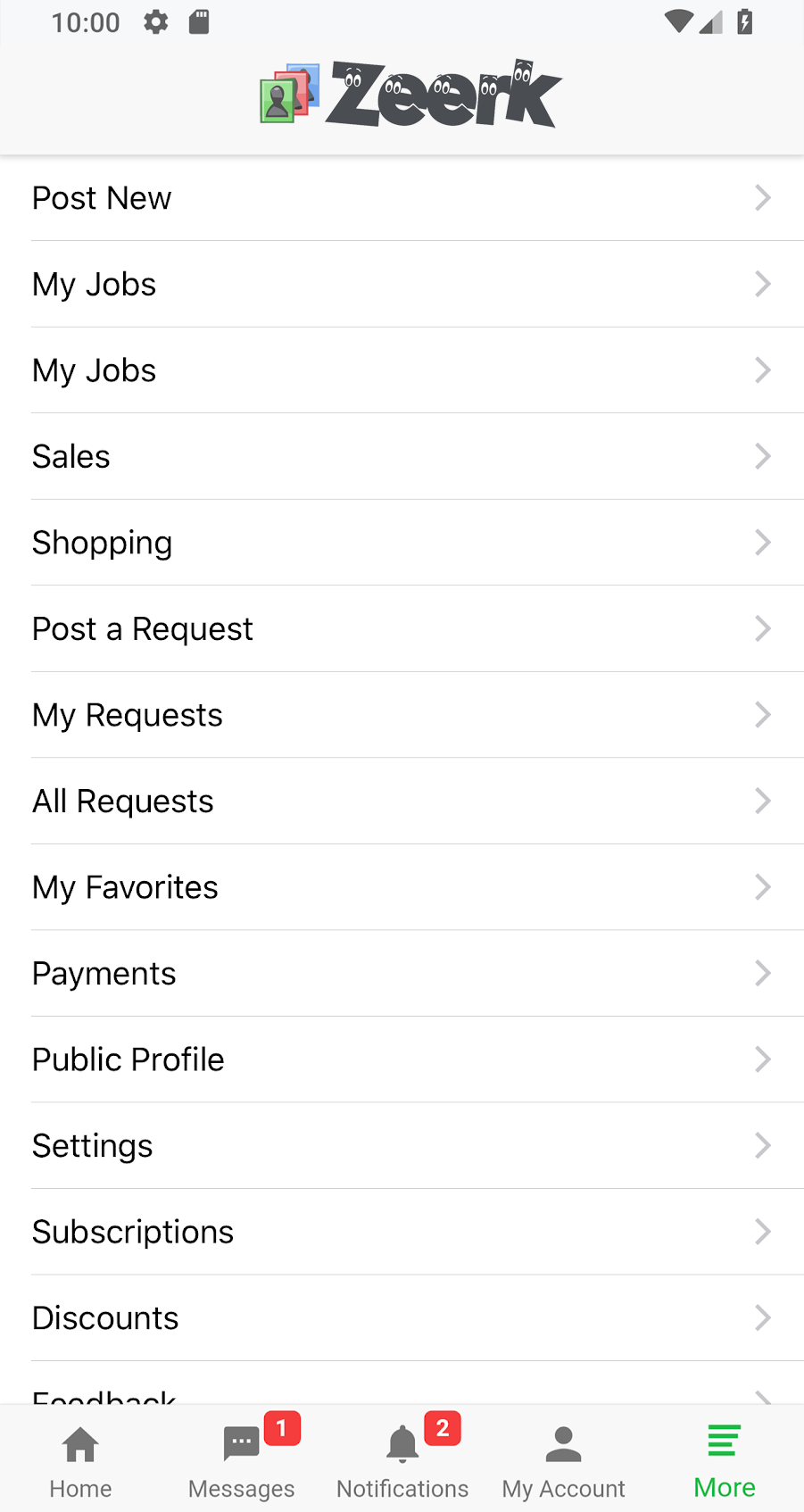The height and width of the screenshot is (1512, 804).
Task: Open Subscriptions
Action: [402, 1232]
